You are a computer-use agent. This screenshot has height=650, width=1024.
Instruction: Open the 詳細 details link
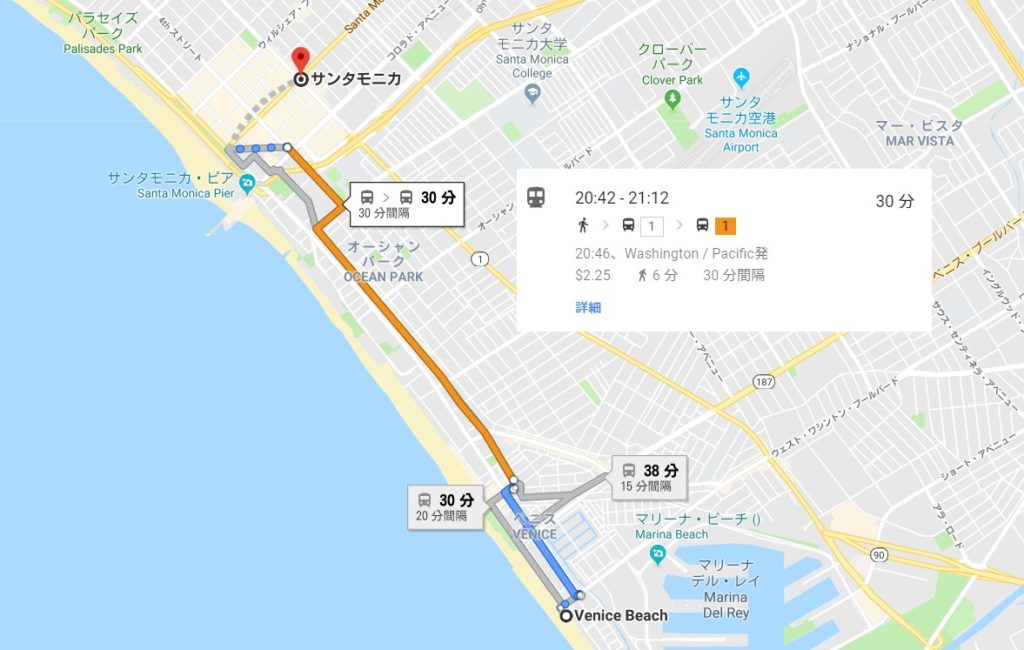point(588,308)
